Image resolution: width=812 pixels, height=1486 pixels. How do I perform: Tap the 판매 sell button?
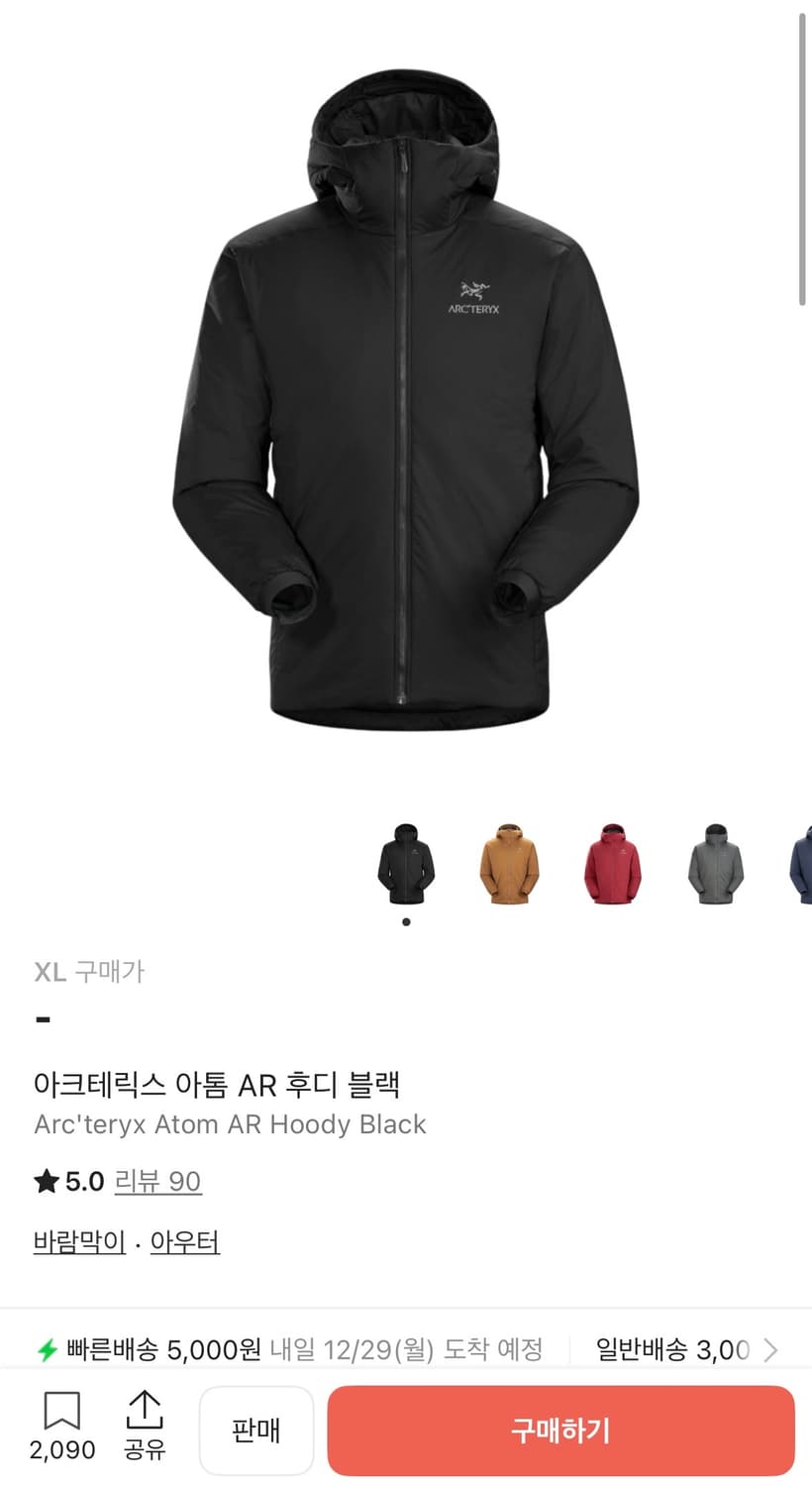[x=256, y=1430]
